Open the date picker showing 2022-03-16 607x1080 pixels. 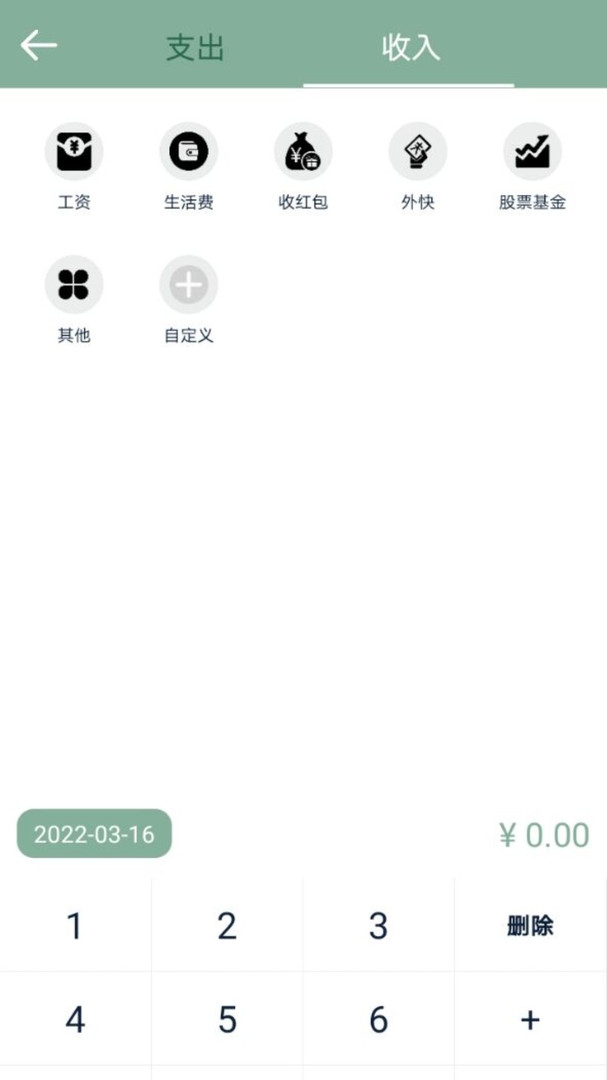[x=94, y=834]
